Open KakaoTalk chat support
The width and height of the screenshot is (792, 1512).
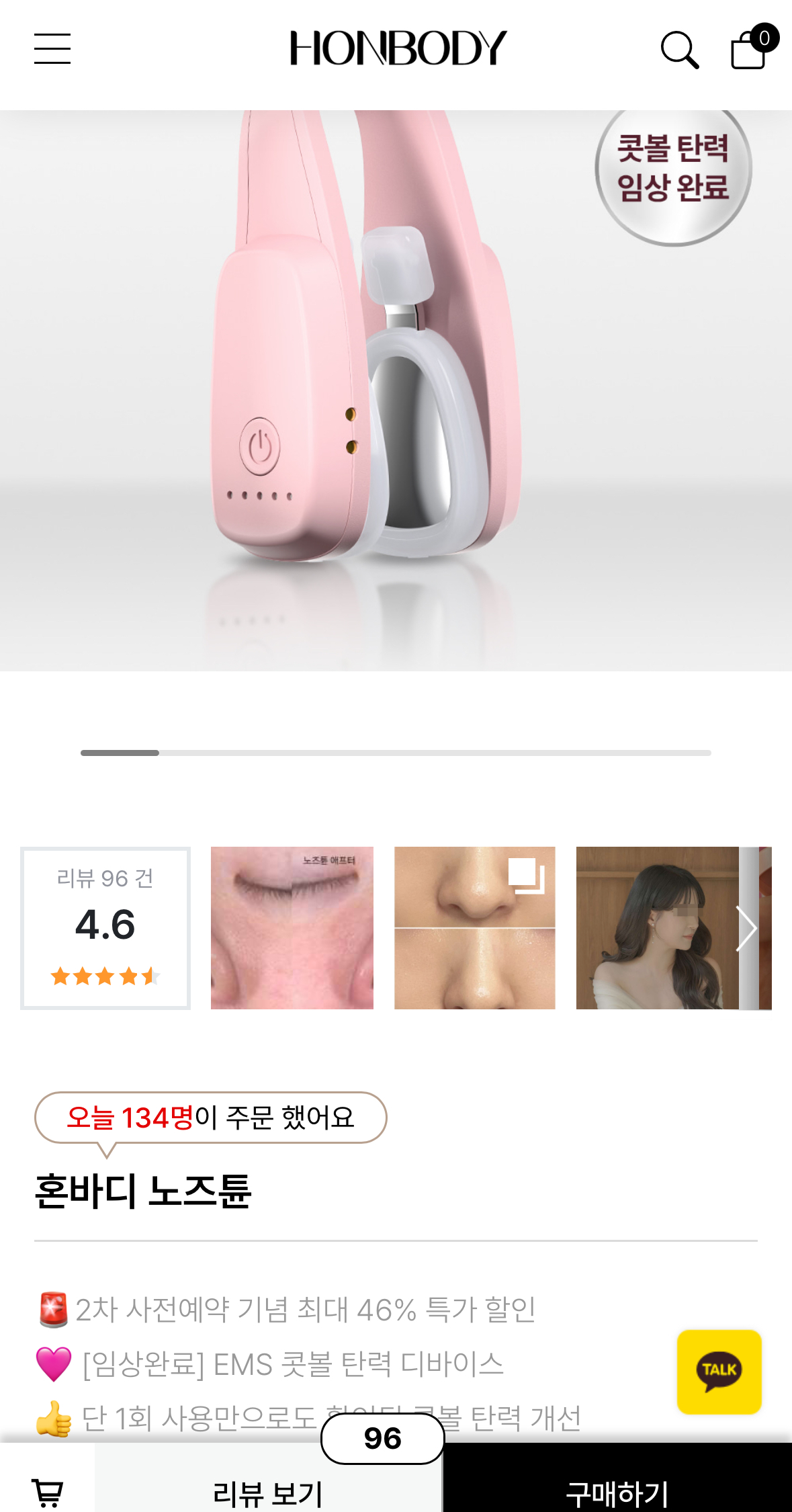click(x=719, y=1371)
